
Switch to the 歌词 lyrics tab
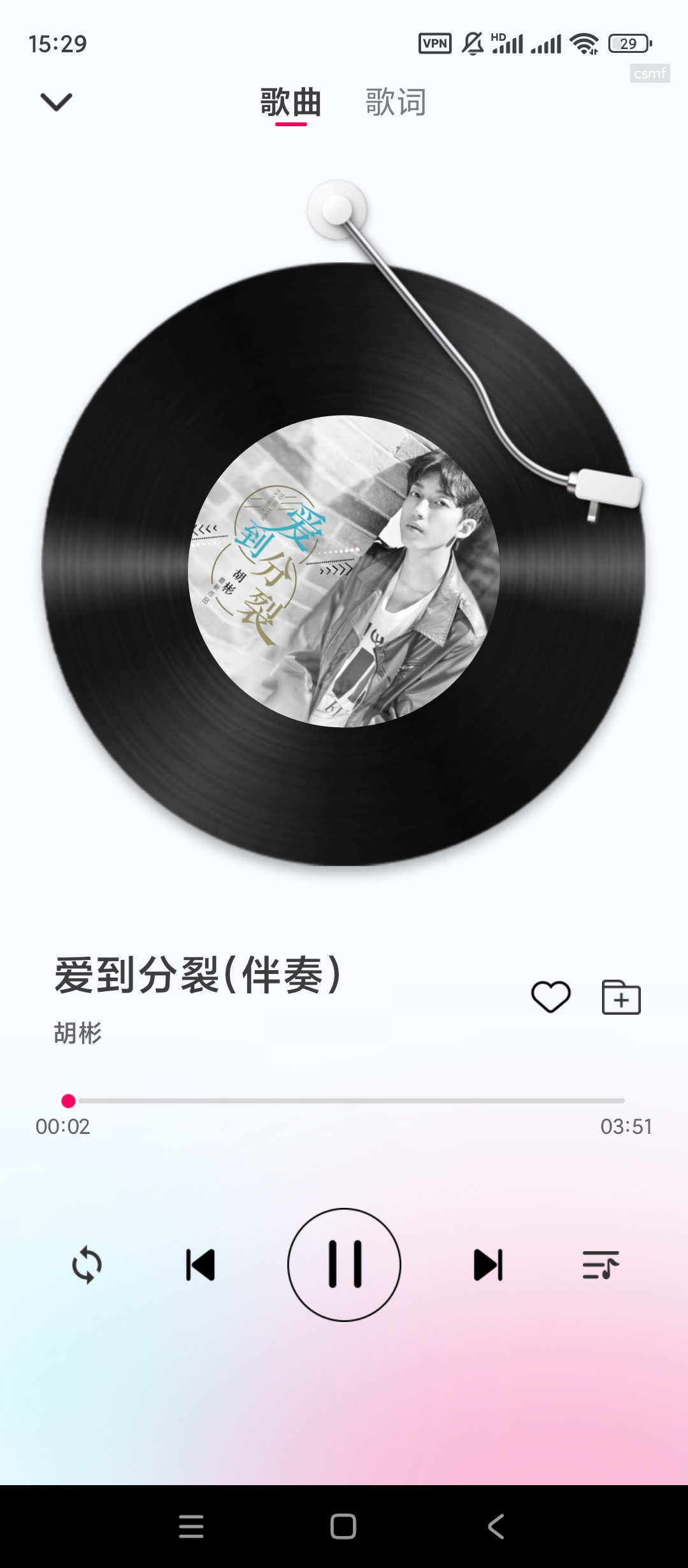[396, 102]
